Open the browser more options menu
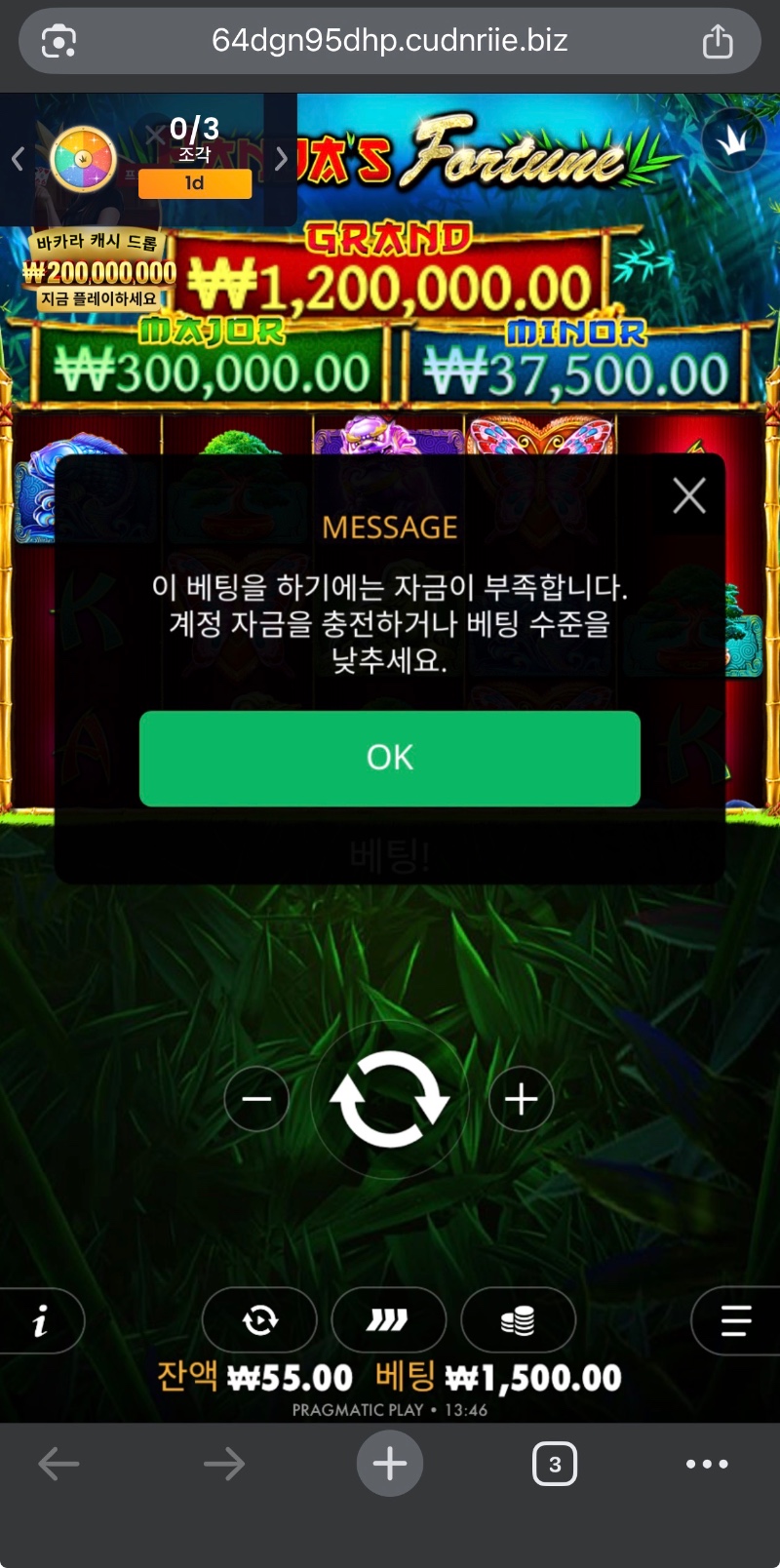The height and width of the screenshot is (1568, 780). tap(706, 1464)
